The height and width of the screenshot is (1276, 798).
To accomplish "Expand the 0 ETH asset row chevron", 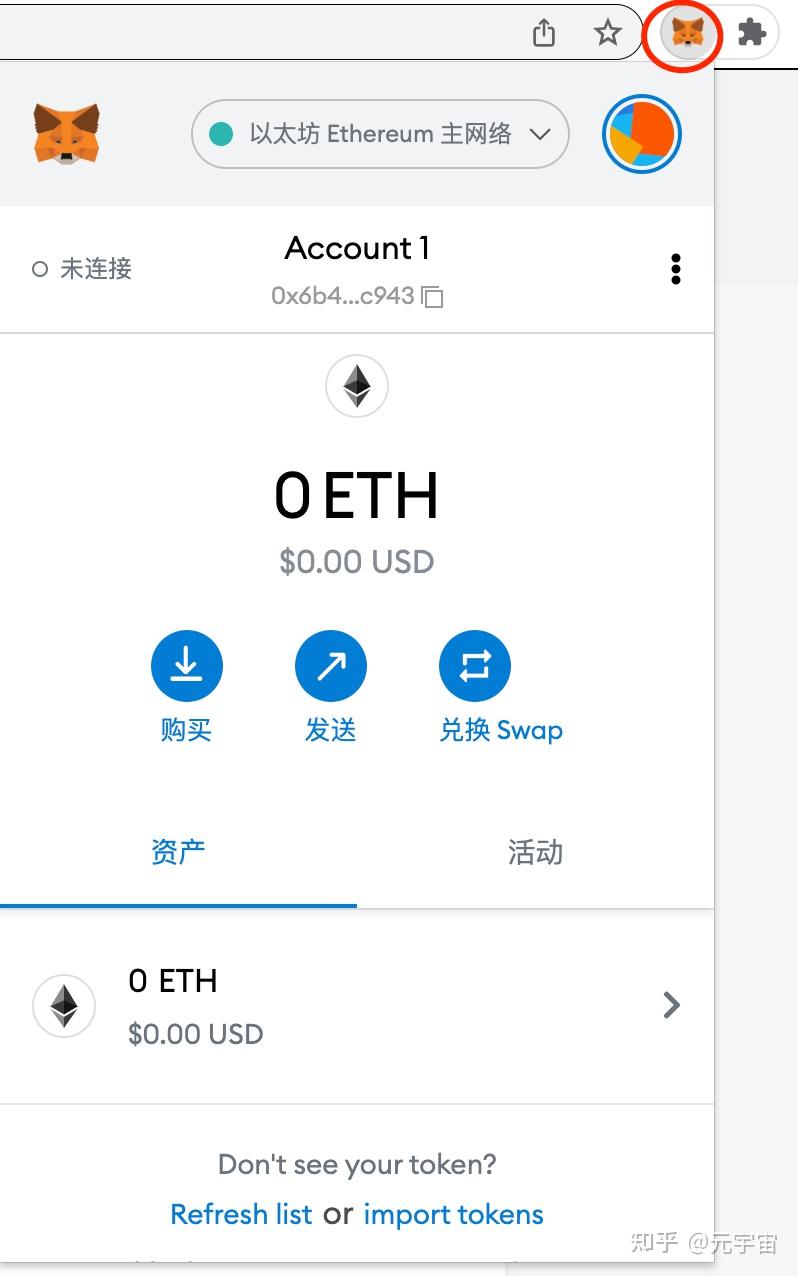I will tap(671, 1005).
